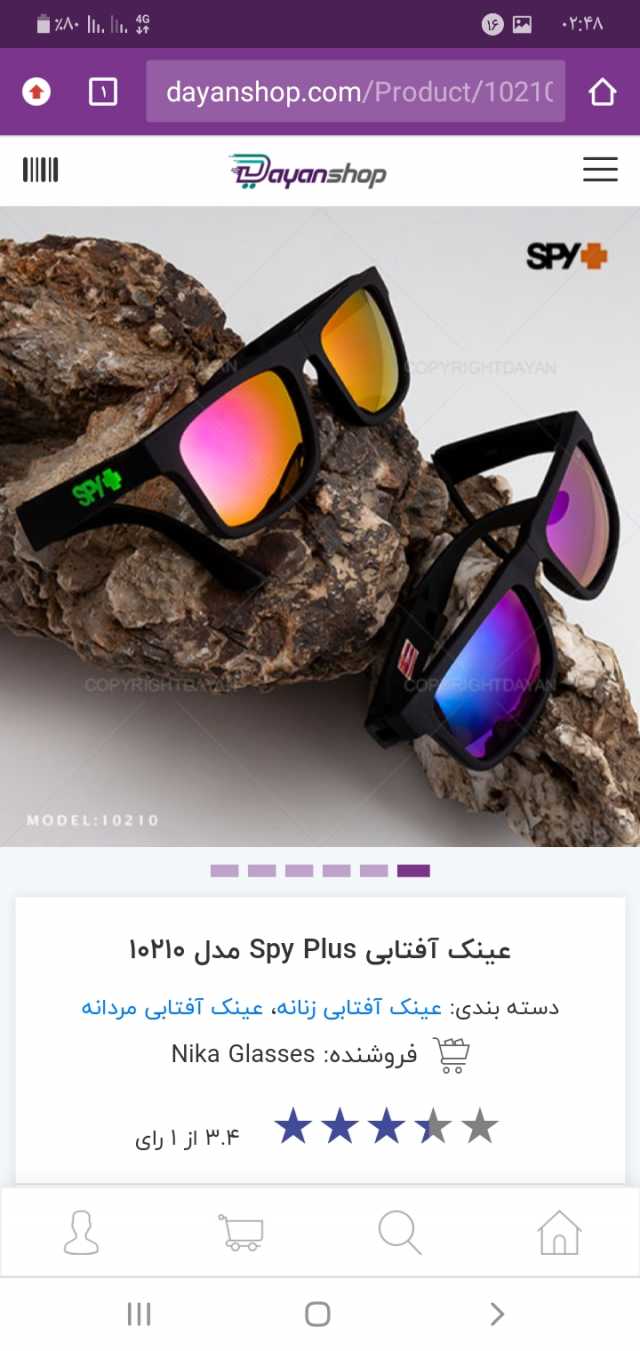Open the hamburger menu
The width and height of the screenshot is (640, 1351).
(600, 170)
